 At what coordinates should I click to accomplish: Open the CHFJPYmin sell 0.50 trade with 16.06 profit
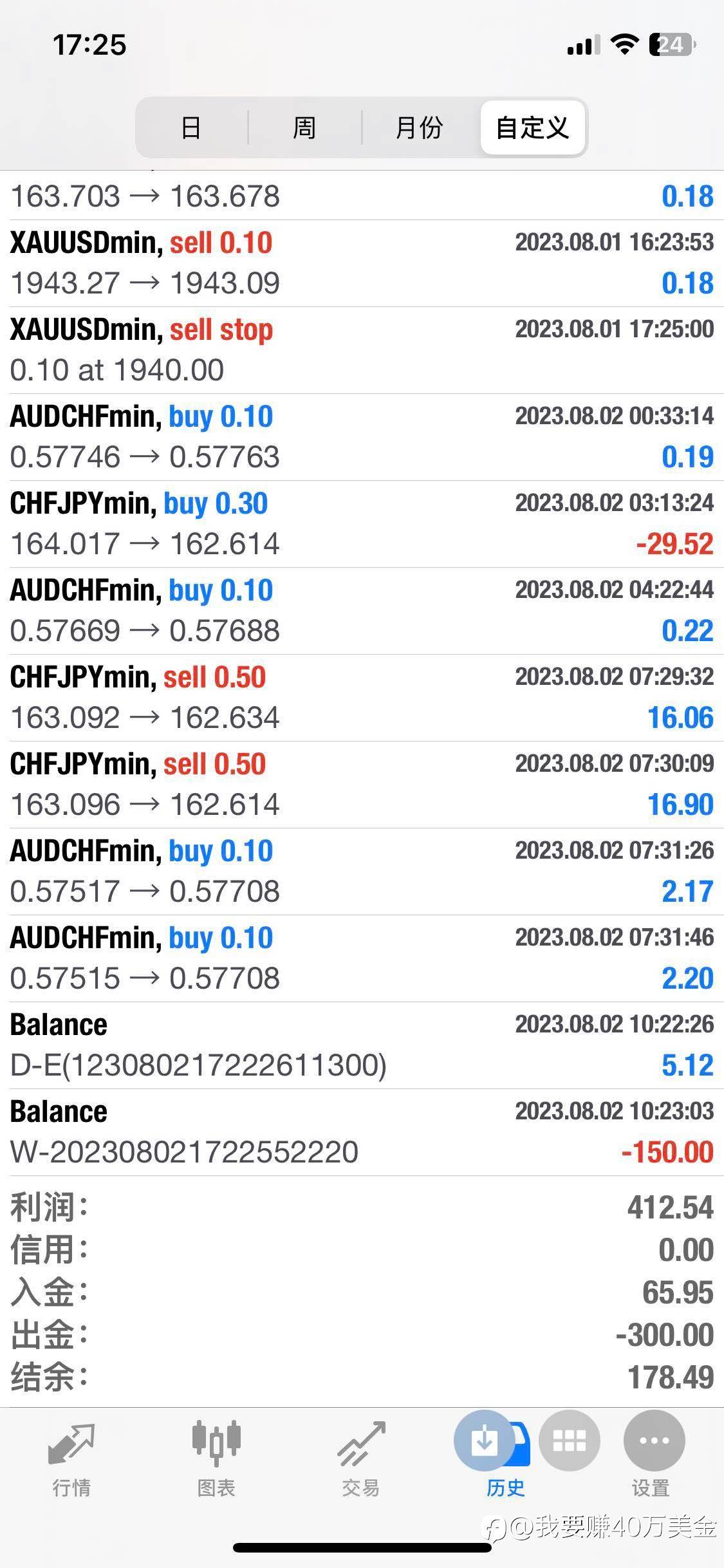pos(362,698)
